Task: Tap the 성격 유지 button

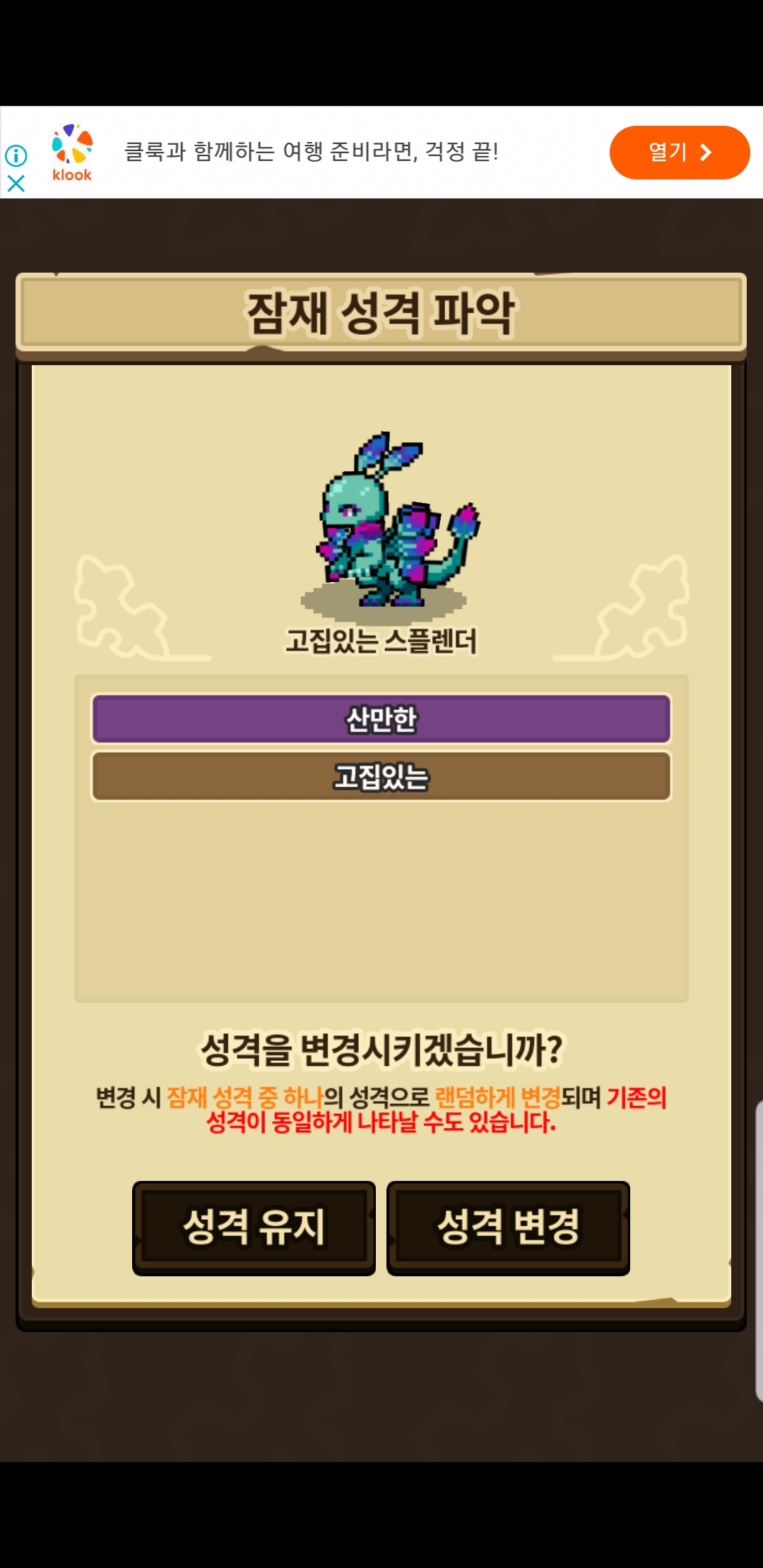Action: click(254, 1228)
